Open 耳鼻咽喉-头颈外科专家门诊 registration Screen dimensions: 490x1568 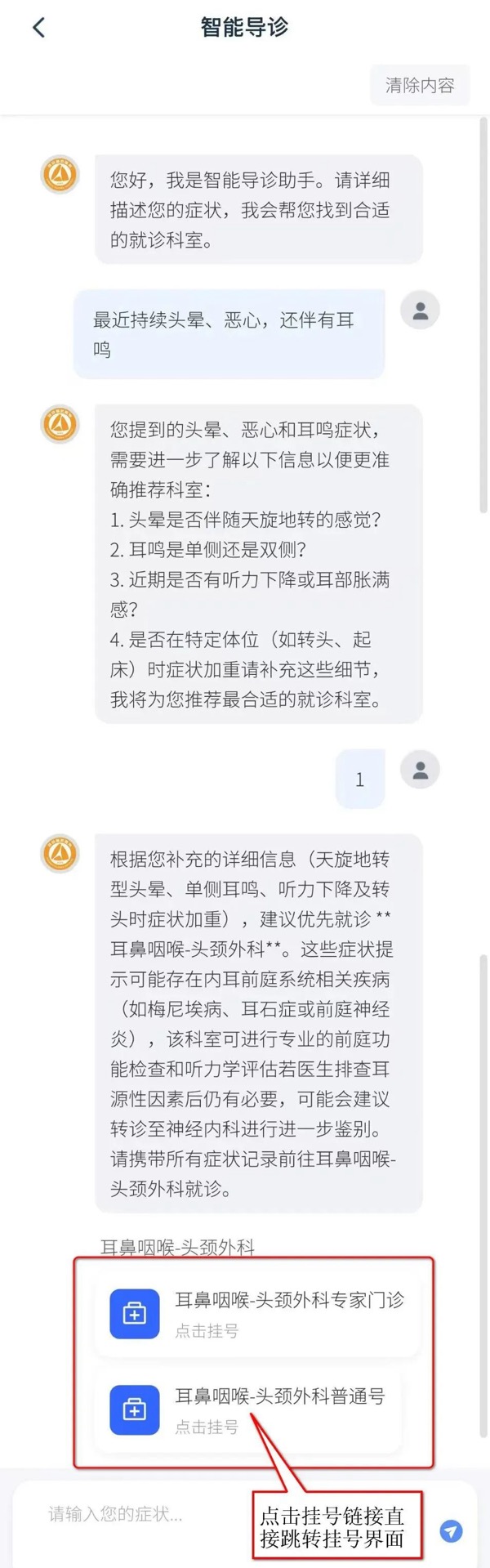256,1313
